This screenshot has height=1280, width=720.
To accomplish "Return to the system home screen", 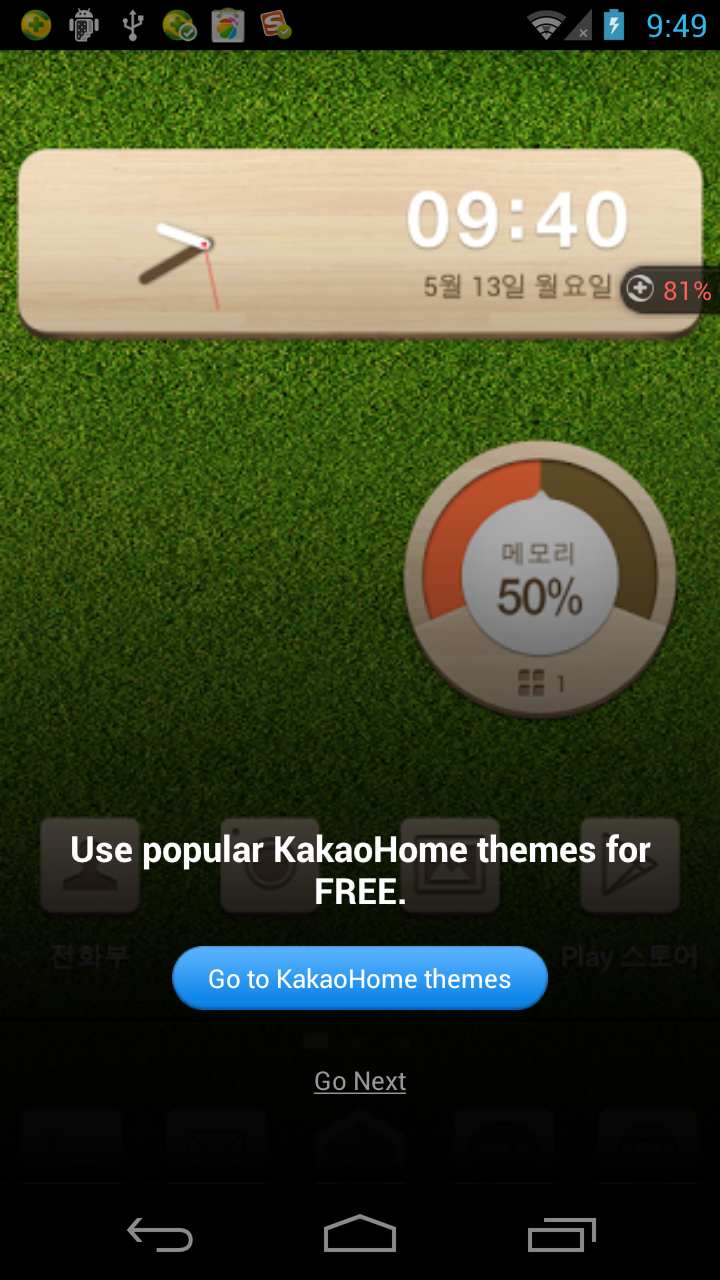I will pos(360,1235).
